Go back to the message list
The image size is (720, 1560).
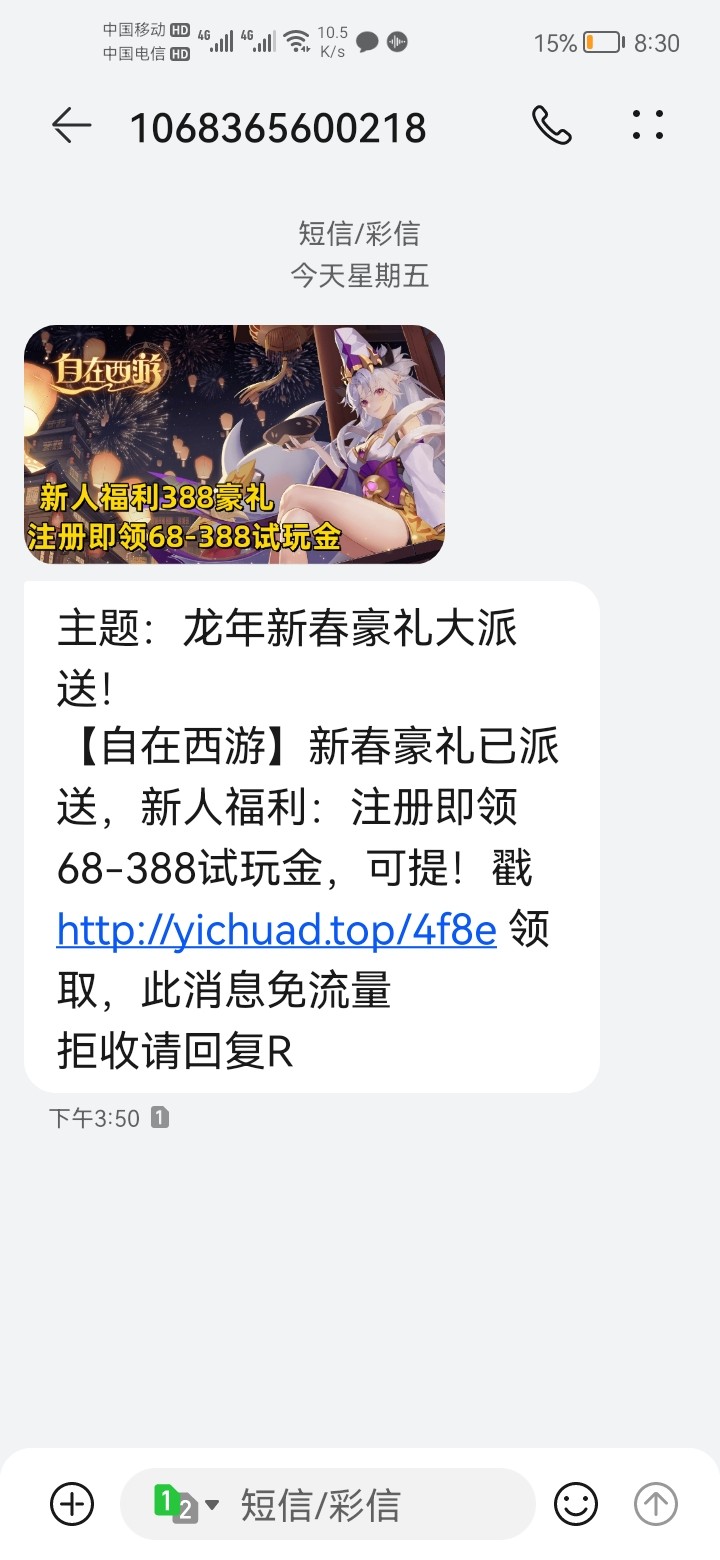pos(71,126)
